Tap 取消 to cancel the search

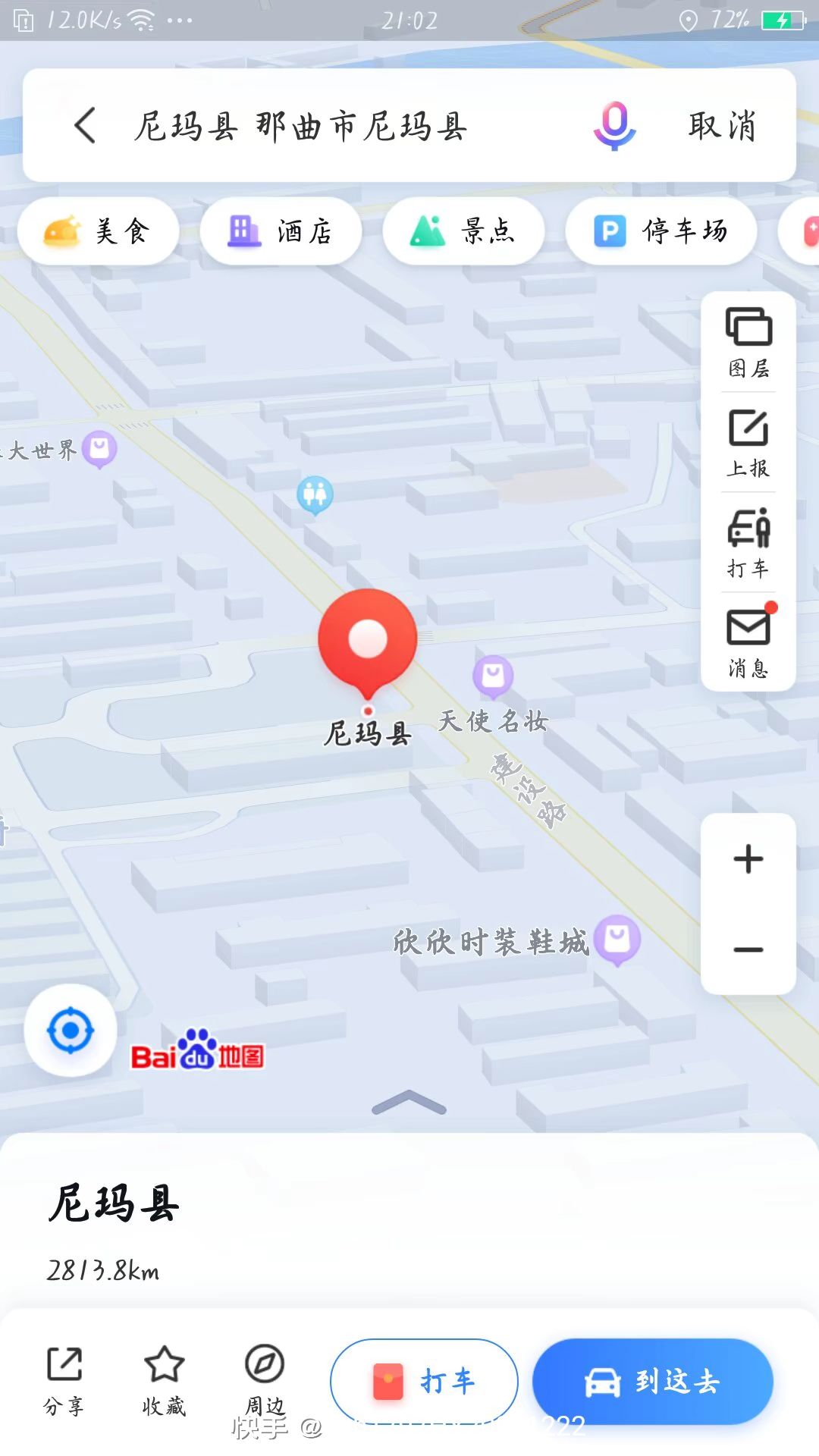[722, 125]
